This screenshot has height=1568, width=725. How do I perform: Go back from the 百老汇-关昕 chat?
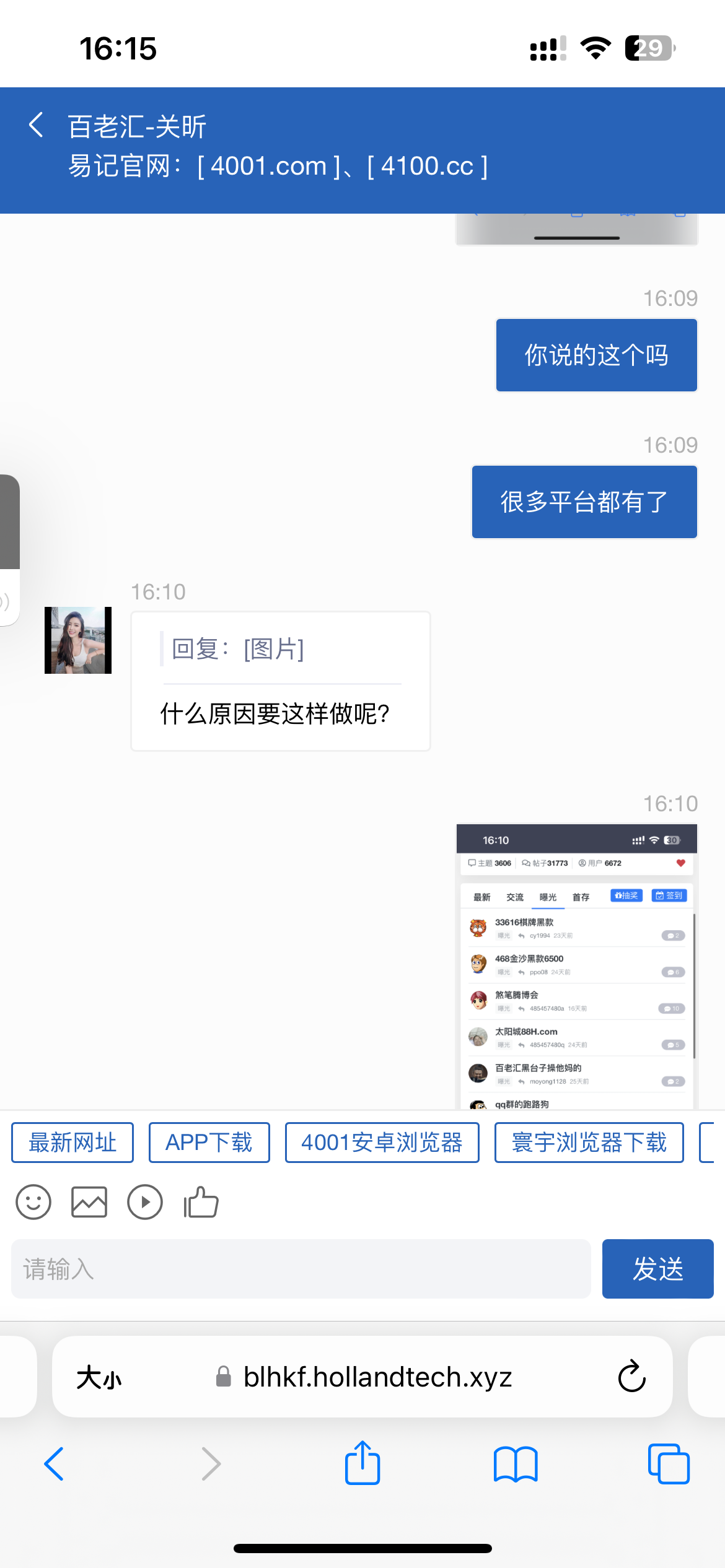point(37,125)
